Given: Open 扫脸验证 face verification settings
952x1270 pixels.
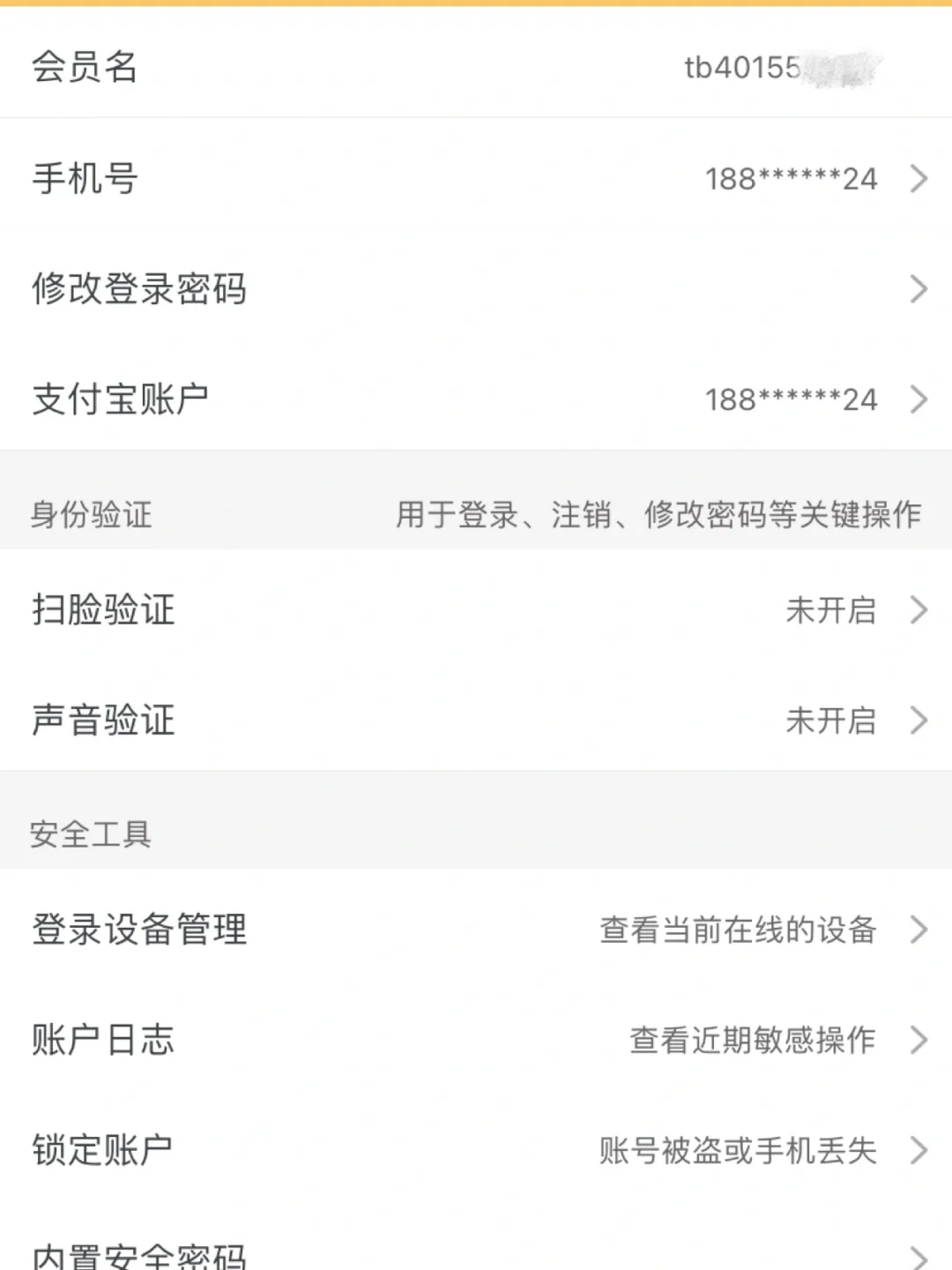Looking at the screenshot, I should (476, 609).
